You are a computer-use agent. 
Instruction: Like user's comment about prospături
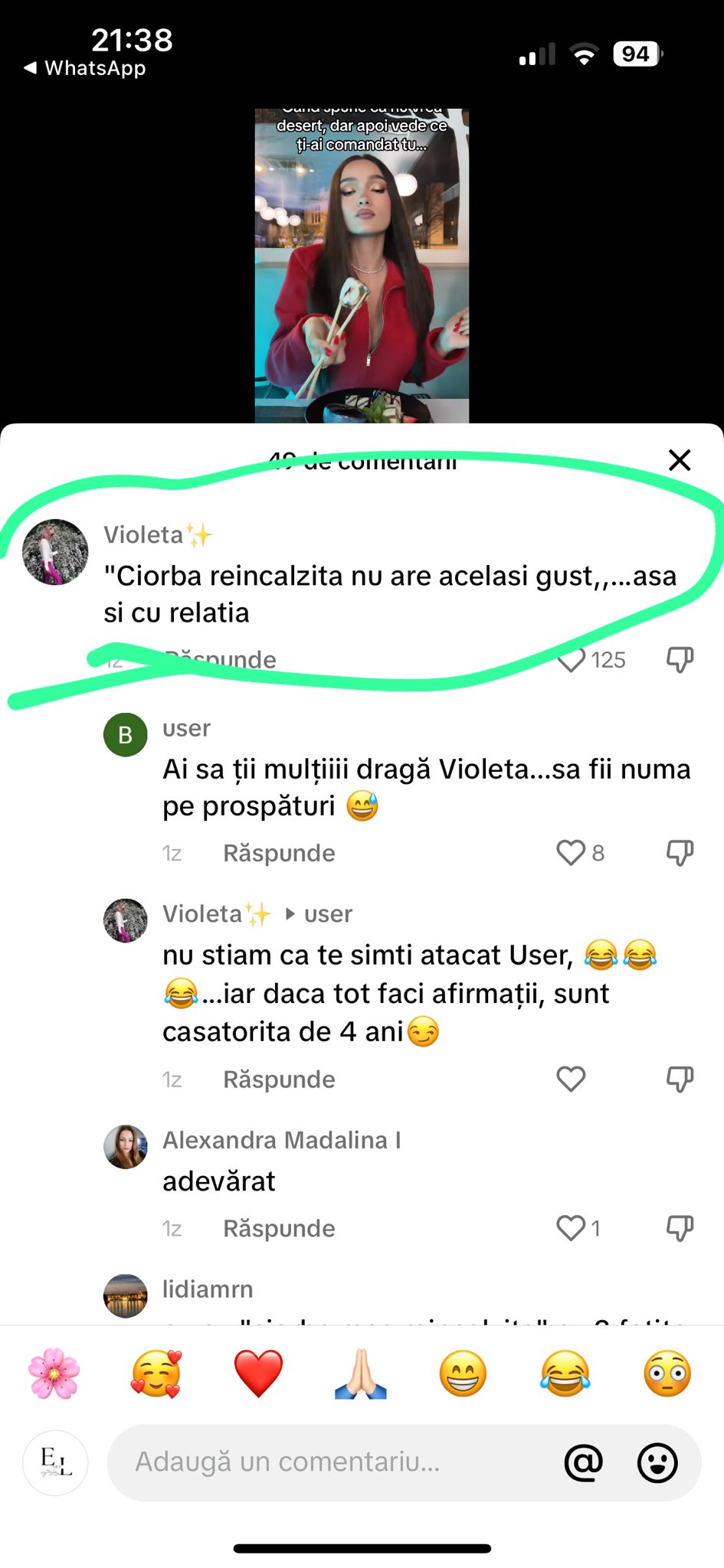pos(572,852)
